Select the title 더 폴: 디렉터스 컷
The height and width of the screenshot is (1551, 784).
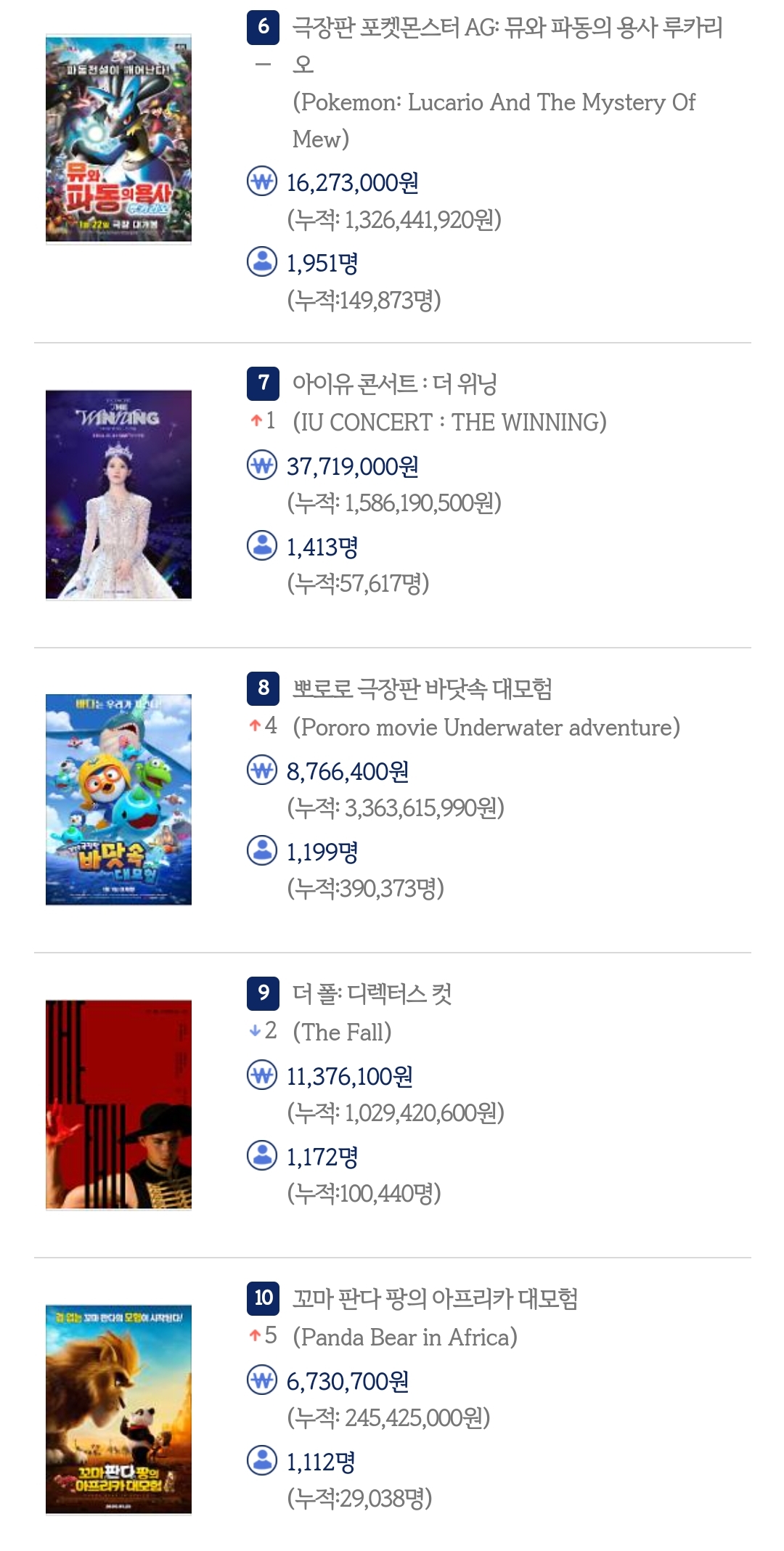[x=372, y=993]
